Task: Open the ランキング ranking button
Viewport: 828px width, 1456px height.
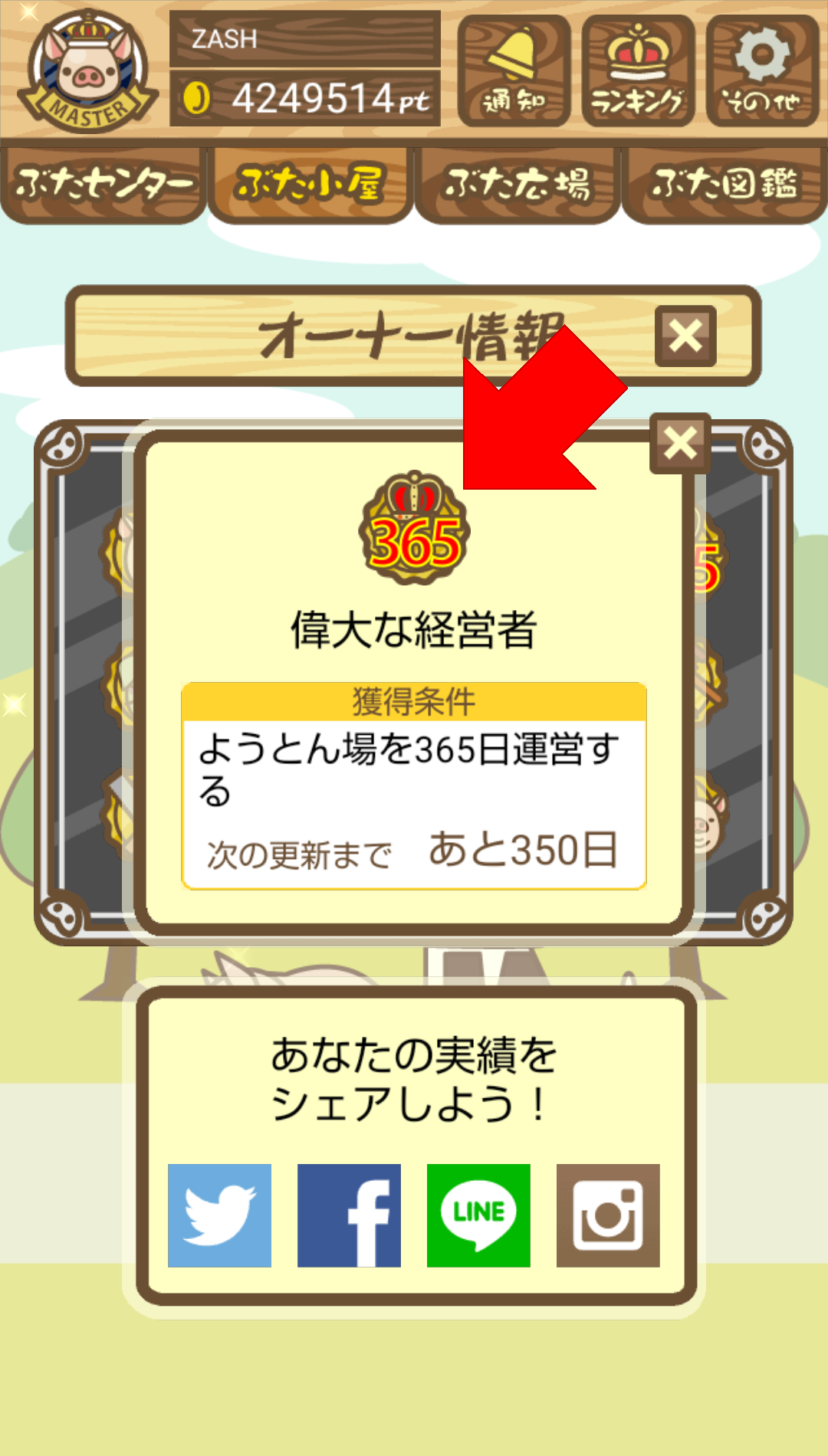Action: (638, 71)
